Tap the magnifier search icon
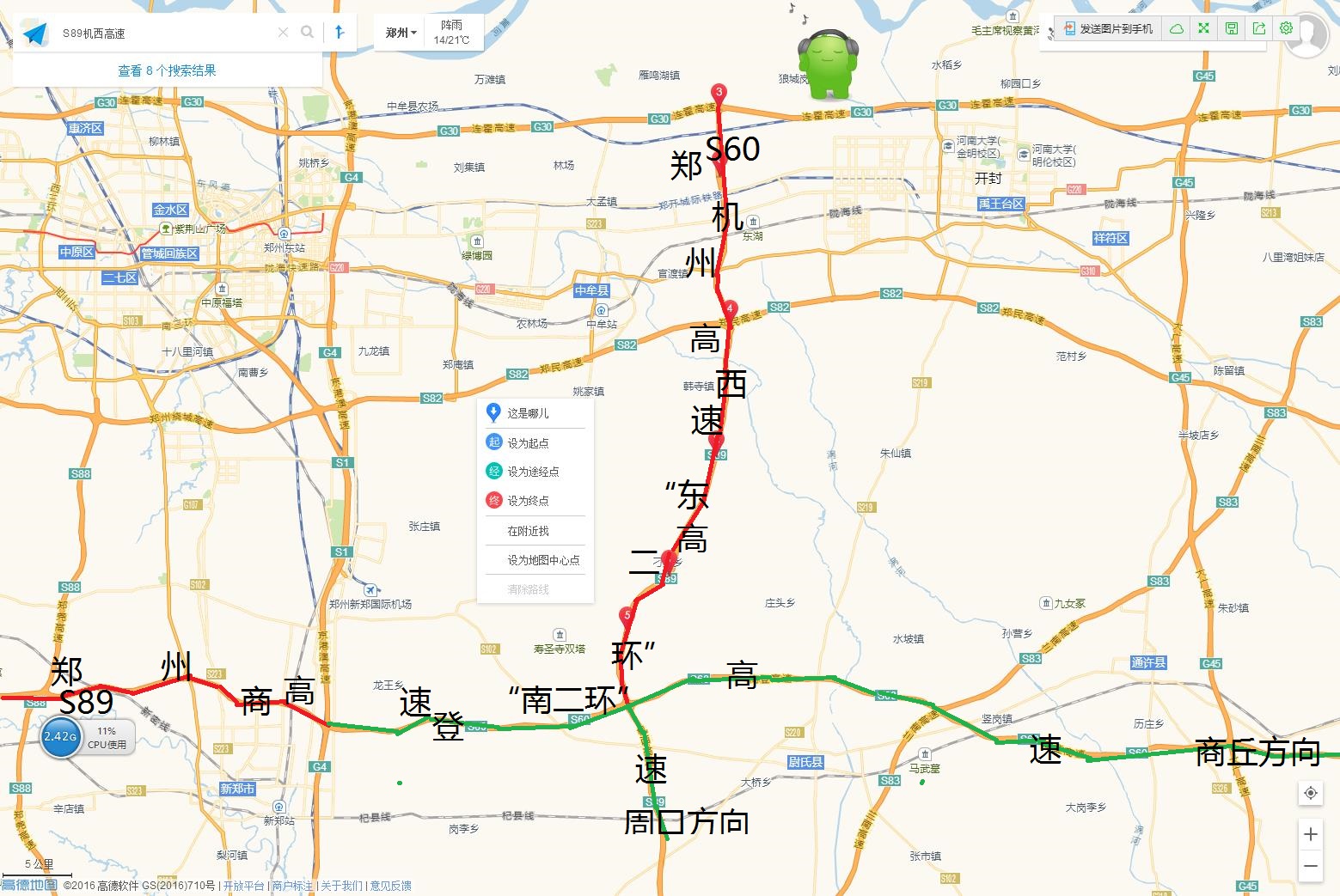 (x=307, y=33)
